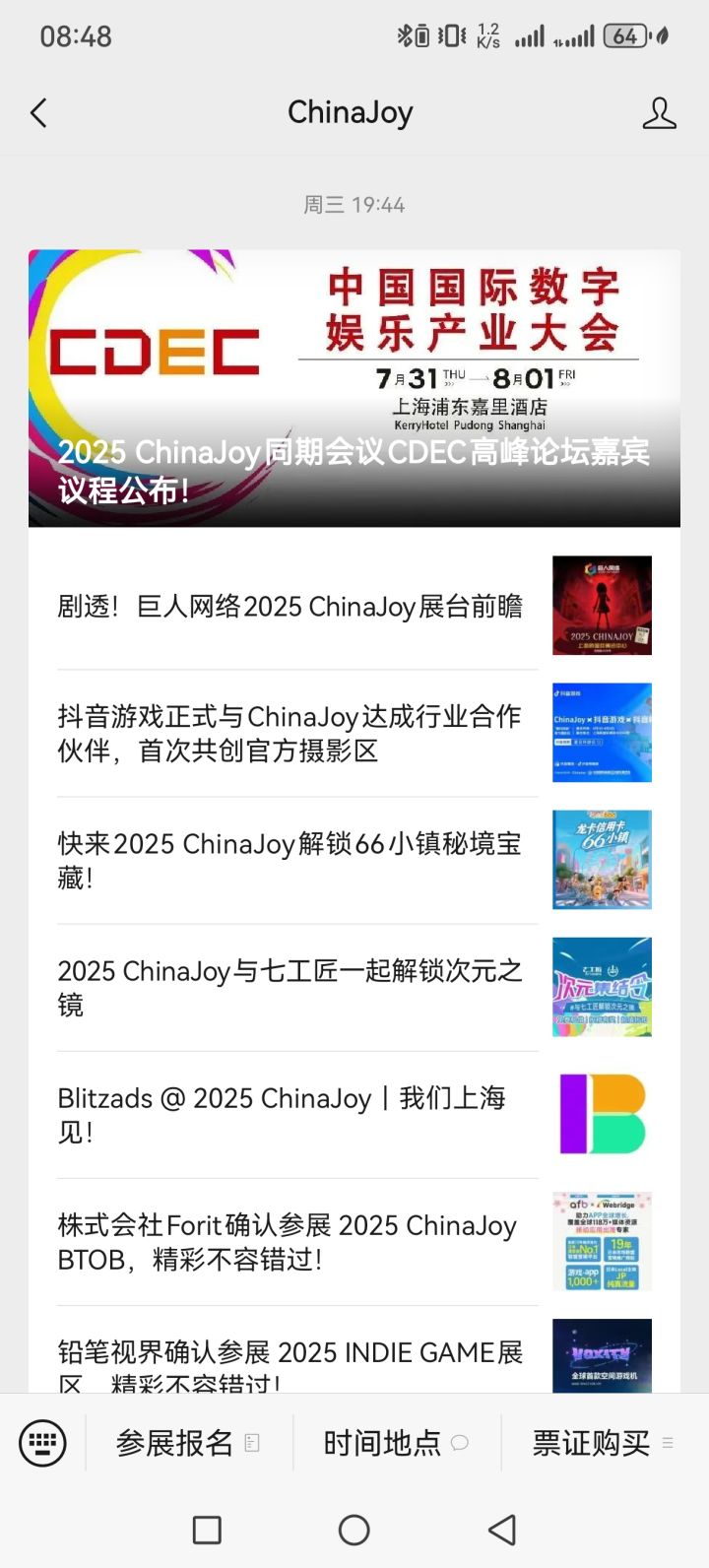Switch to the keyboard input mode
This screenshot has width=709, height=1568.
(42, 1443)
